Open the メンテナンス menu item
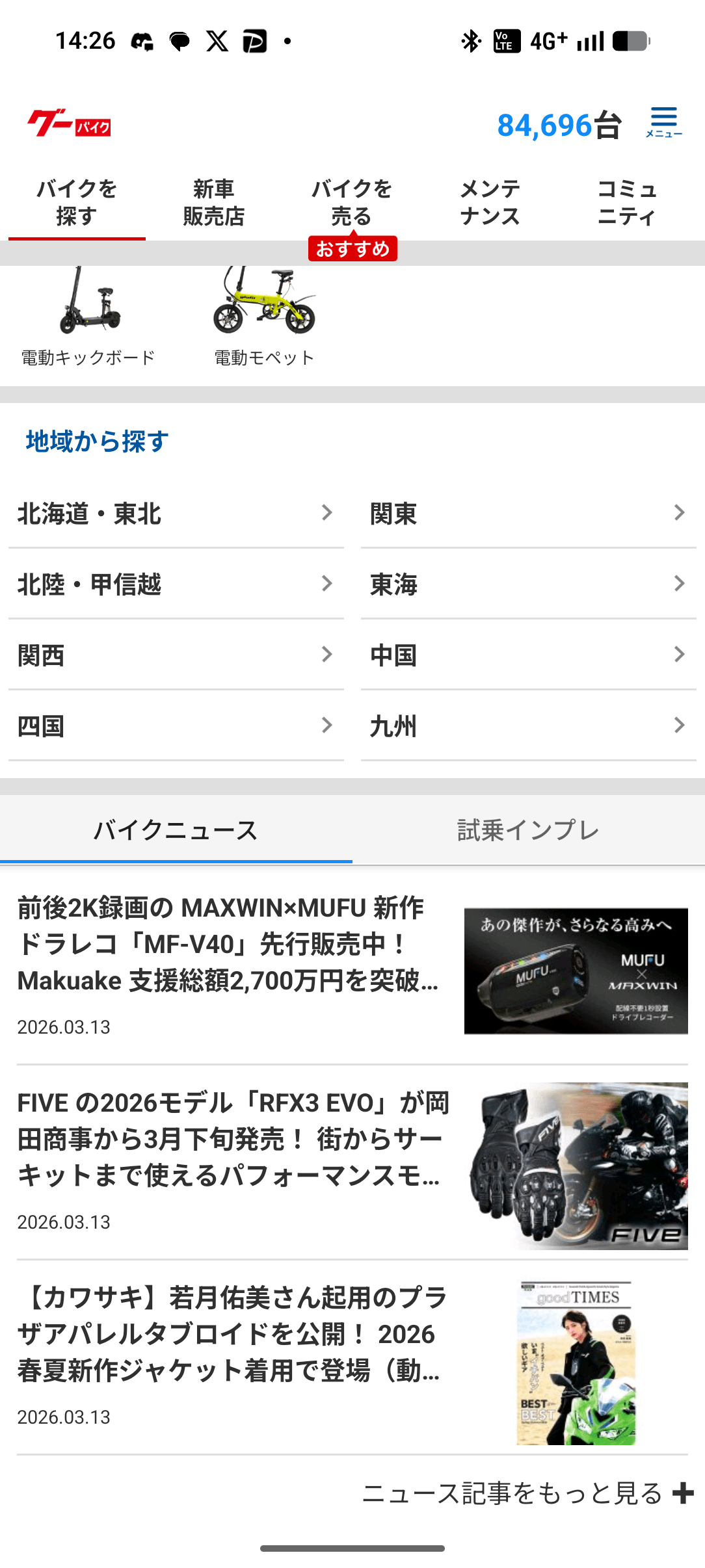Viewport: 705px width, 1568px height. click(491, 202)
